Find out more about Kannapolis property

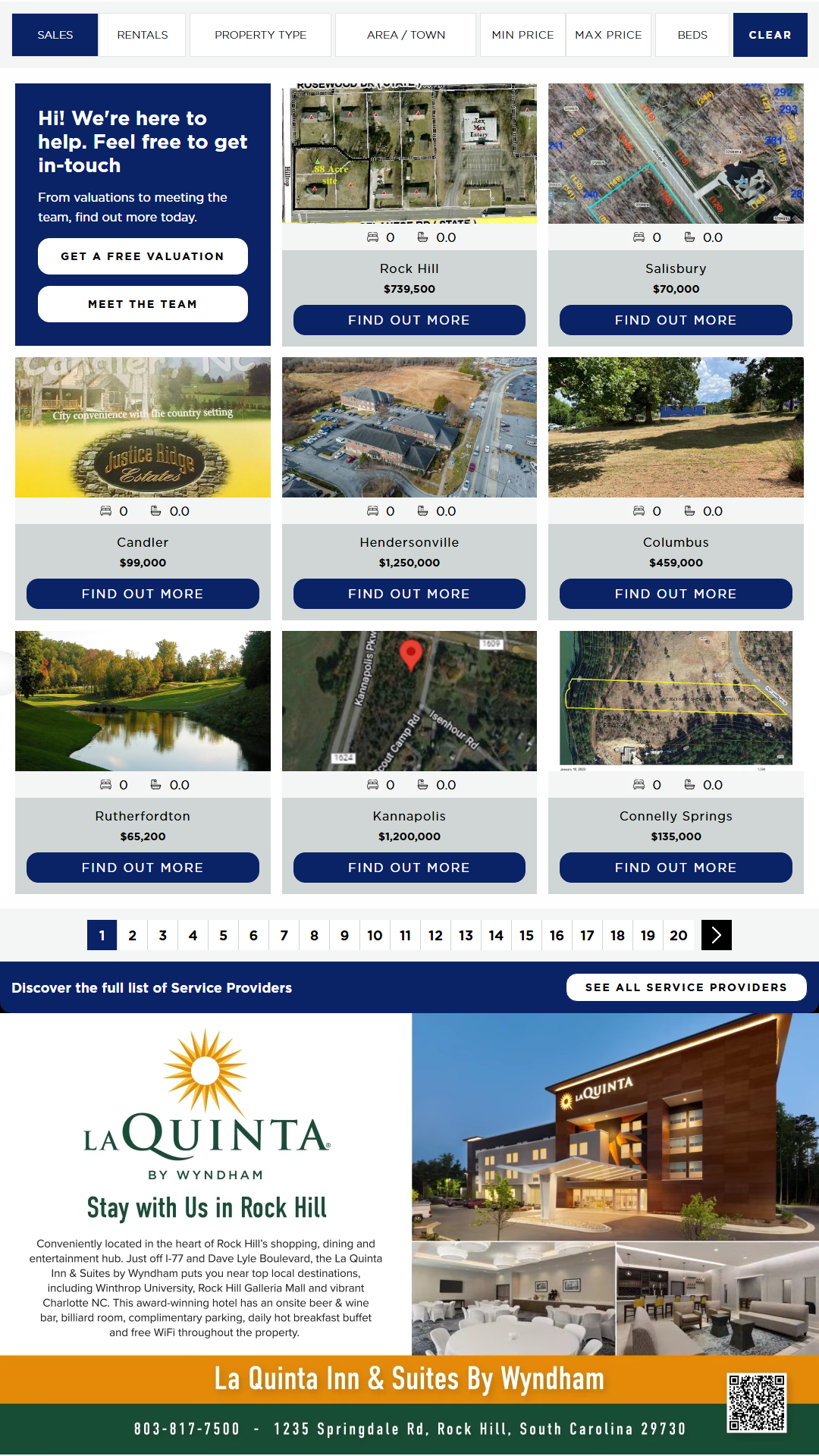point(409,868)
